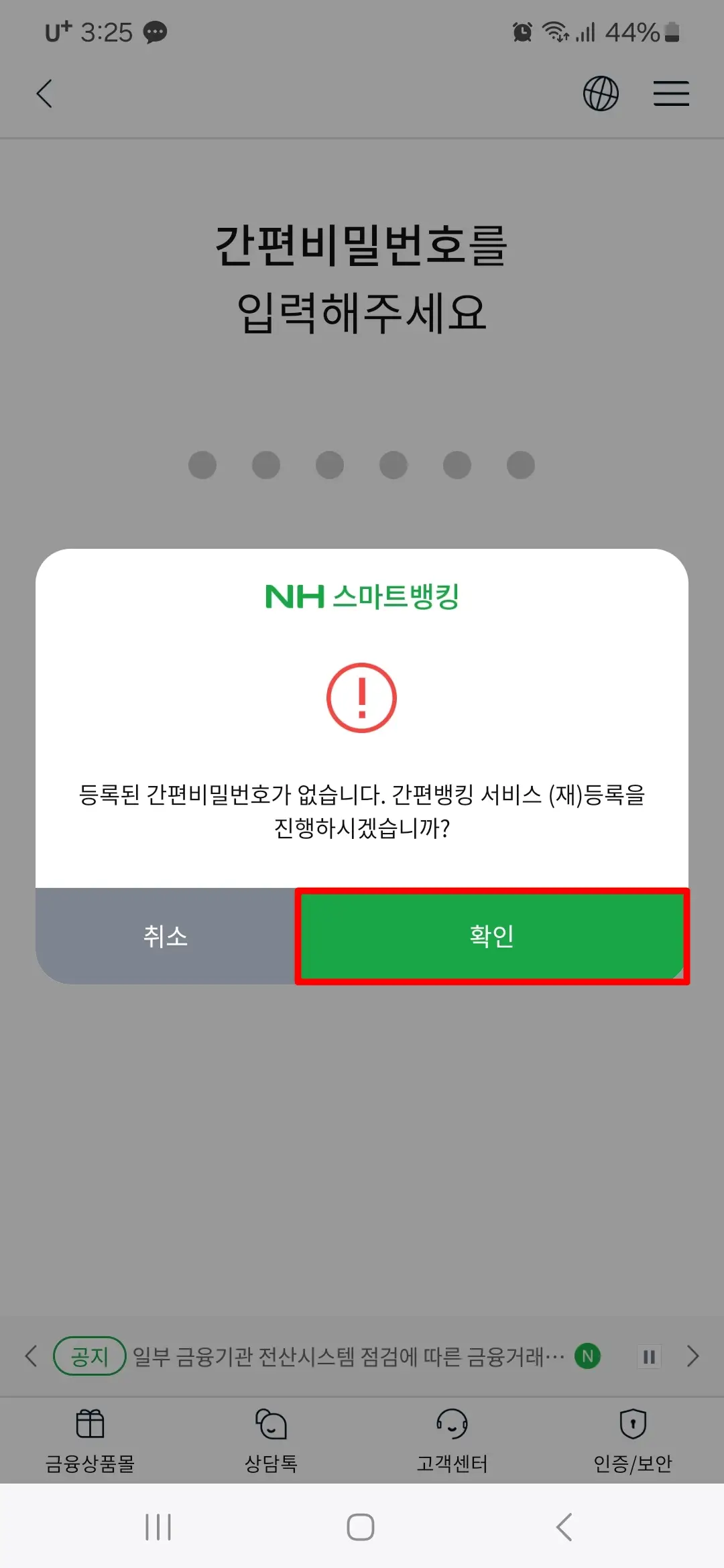Screen dimensions: 724x1568
Task: Tap the back arrow at top left
Action: click(x=44, y=94)
